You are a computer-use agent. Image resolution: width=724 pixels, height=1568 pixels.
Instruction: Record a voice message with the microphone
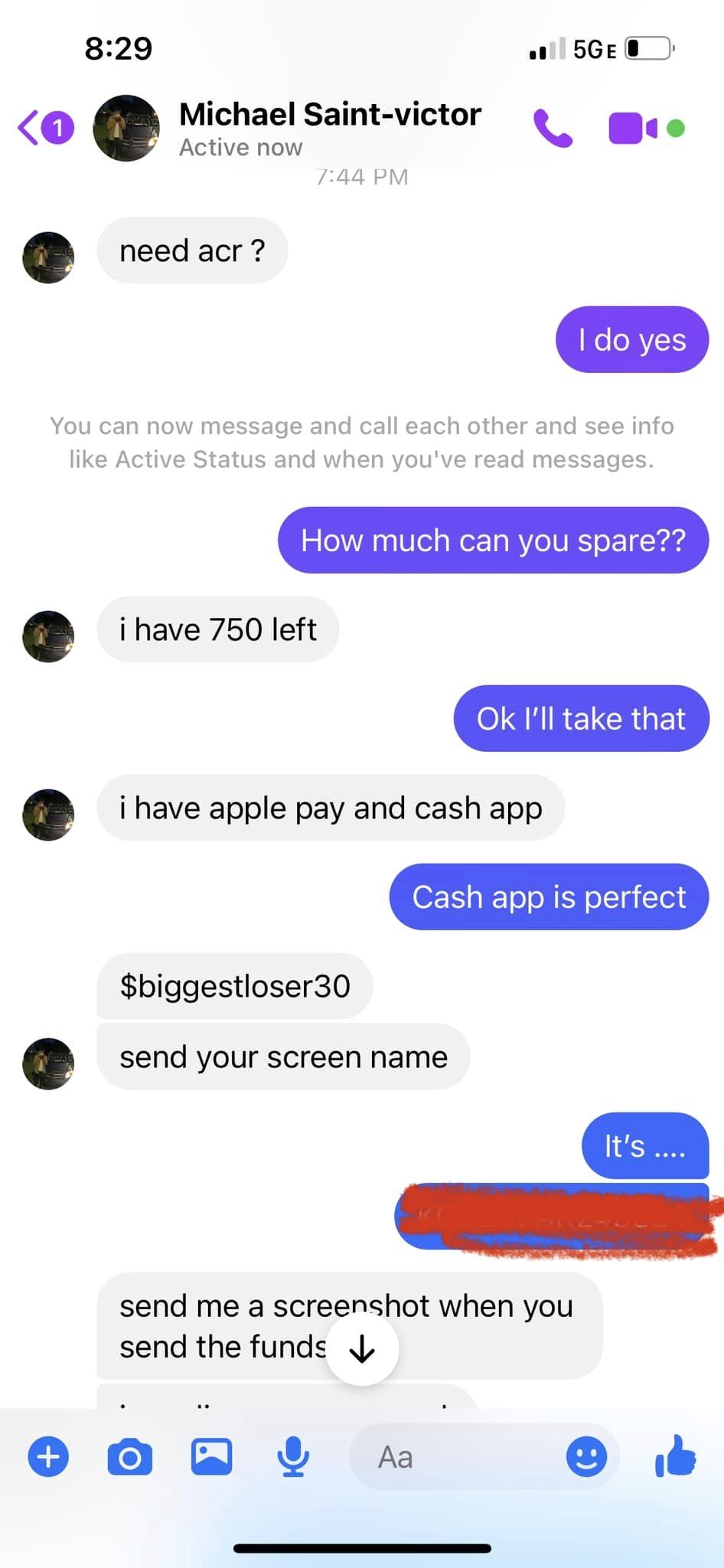293,1456
